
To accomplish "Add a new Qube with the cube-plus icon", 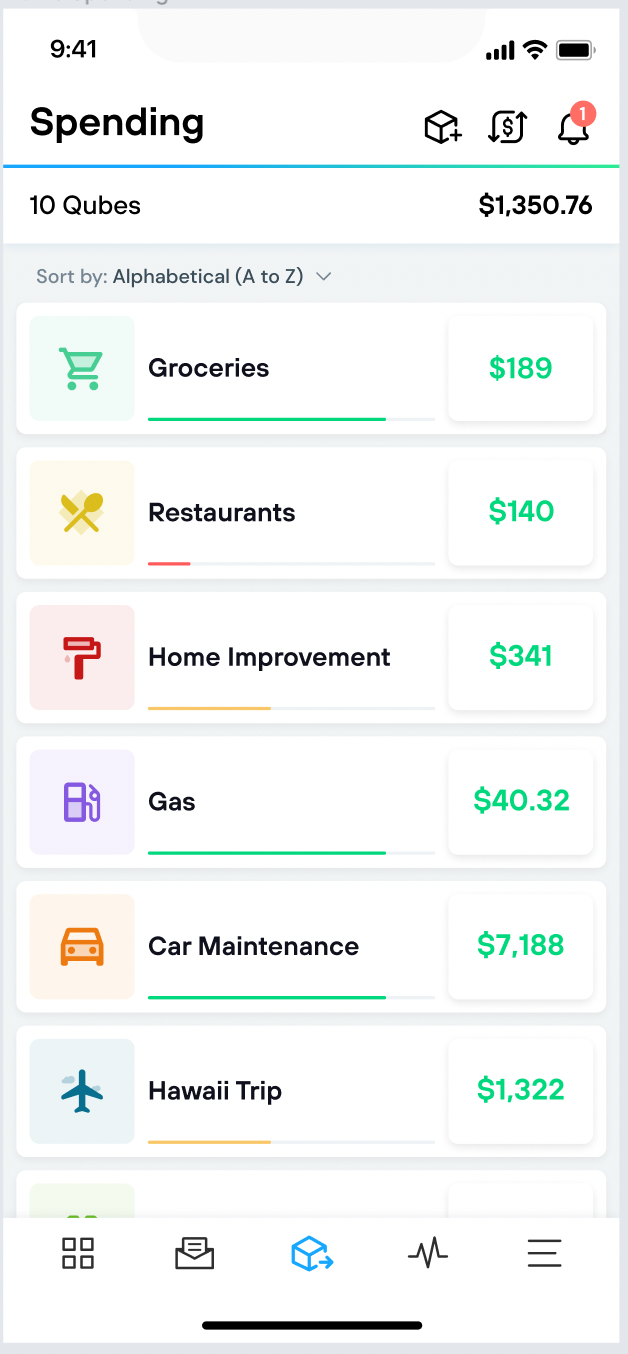I will 443,127.
